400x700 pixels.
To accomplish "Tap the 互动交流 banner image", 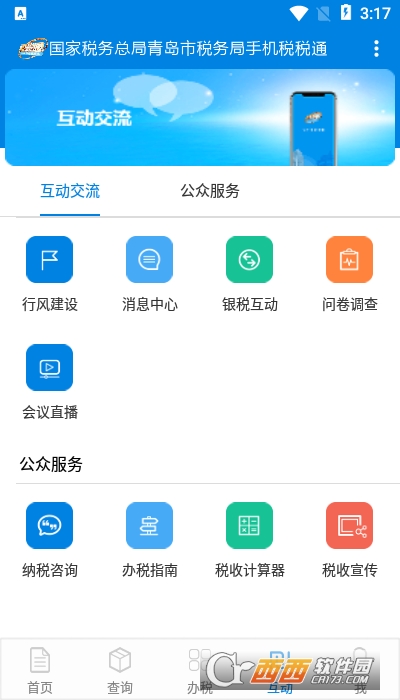I will tap(200, 117).
